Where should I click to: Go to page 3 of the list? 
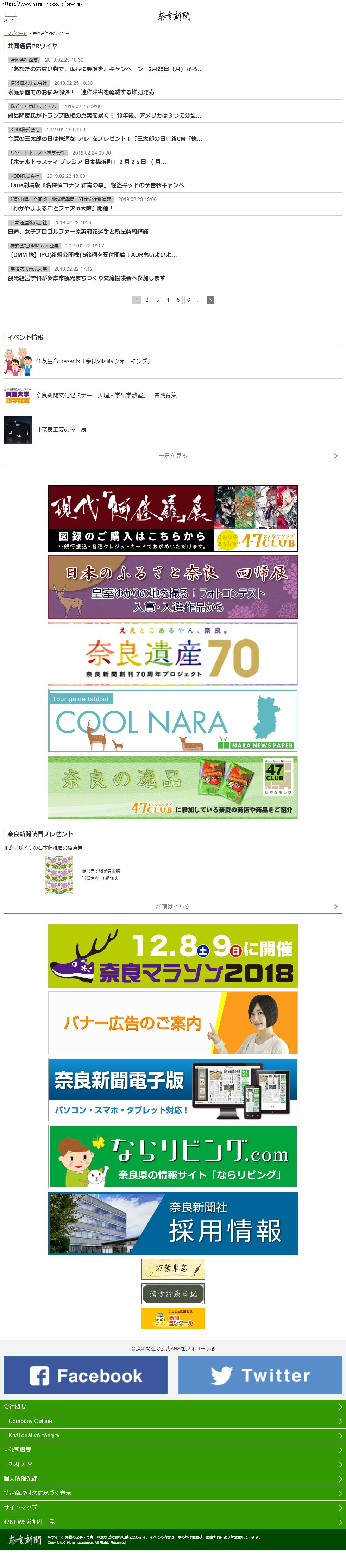157,300
